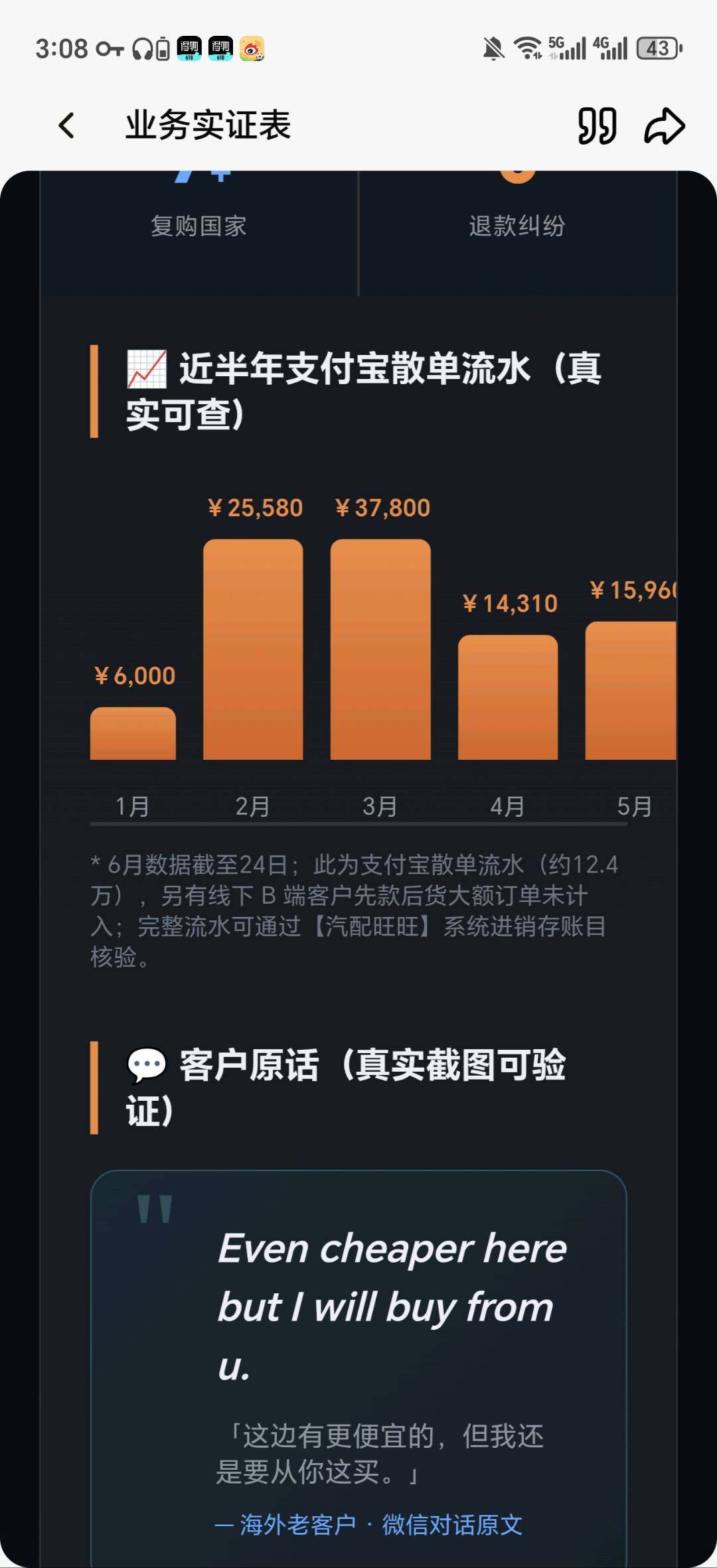Share this page via the arrow icon
Screen dimensions: 717x1568
click(664, 125)
